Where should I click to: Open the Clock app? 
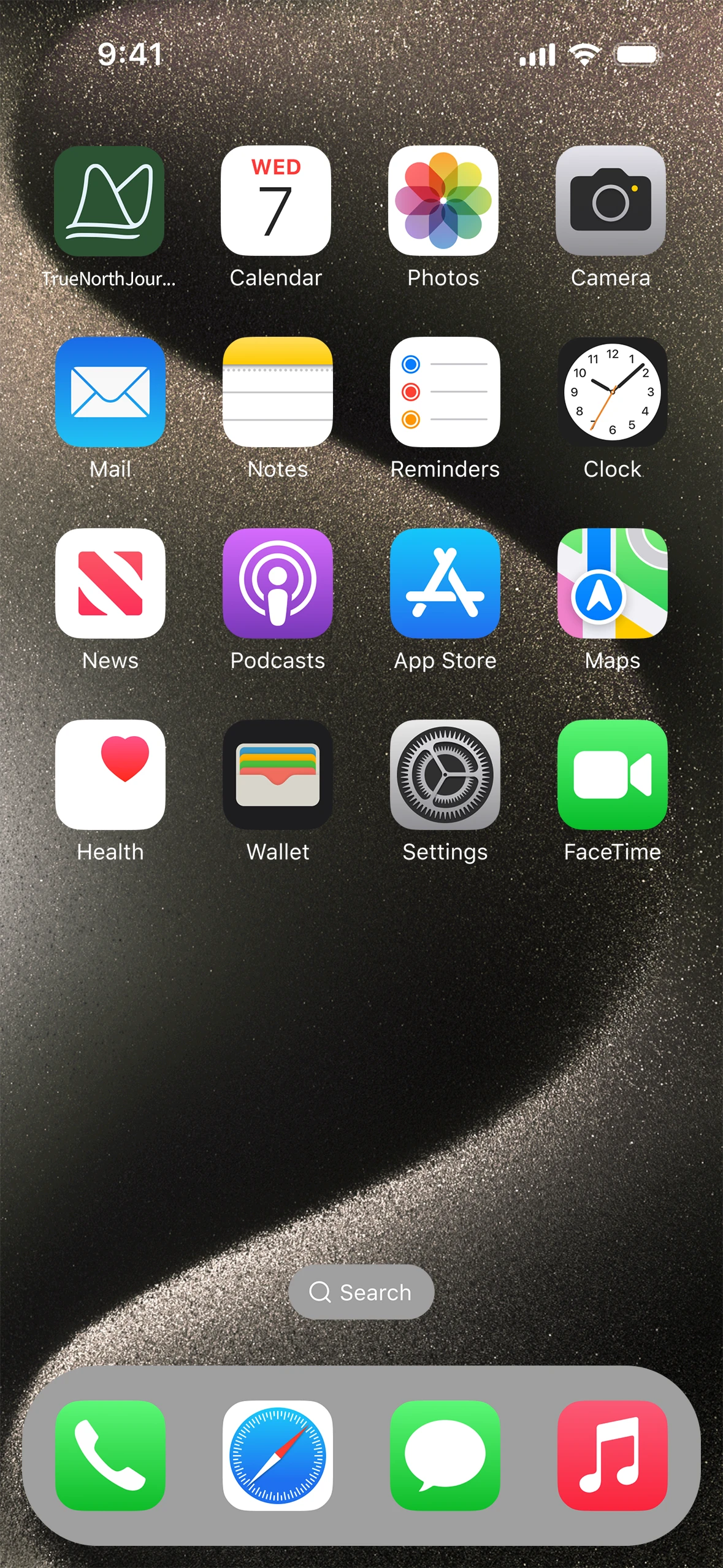pos(612,392)
